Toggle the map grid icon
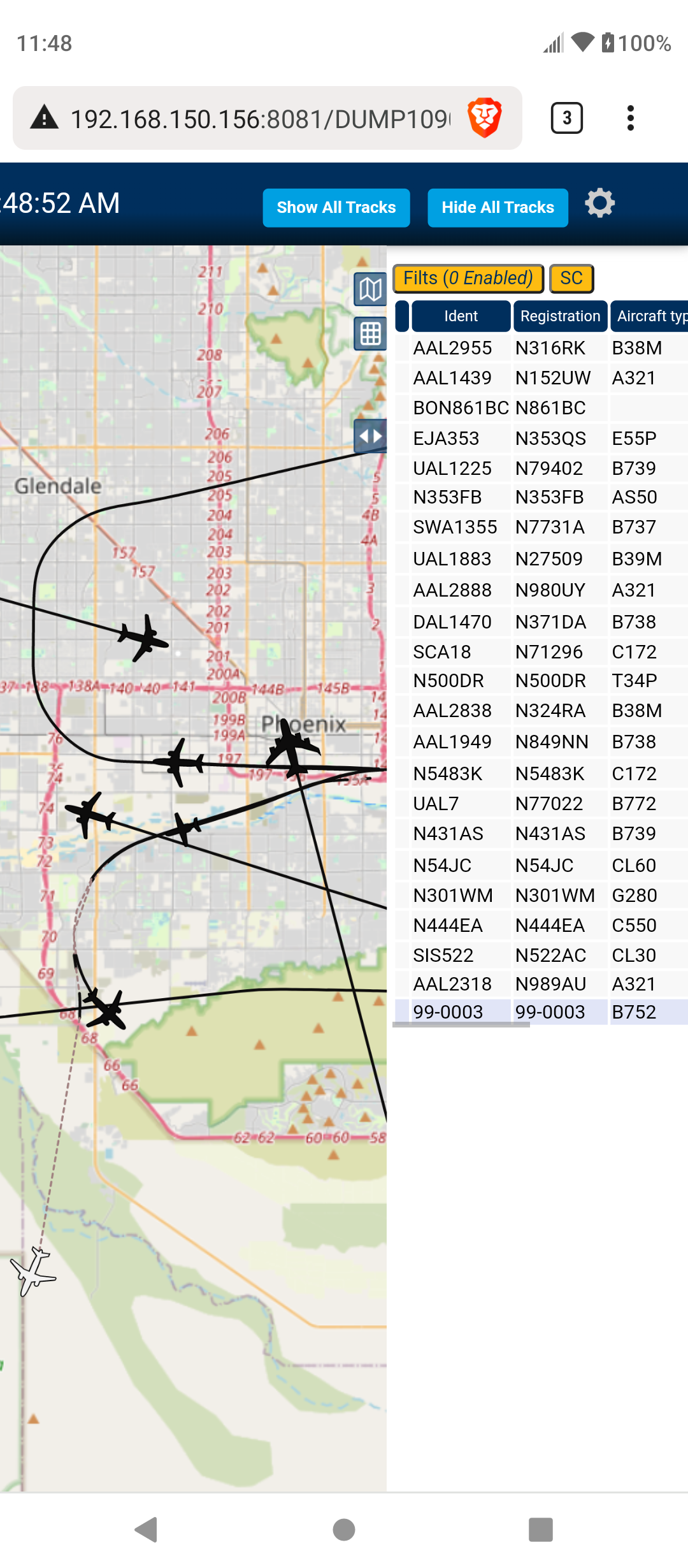This screenshot has height=1568, width=688. 370,333
